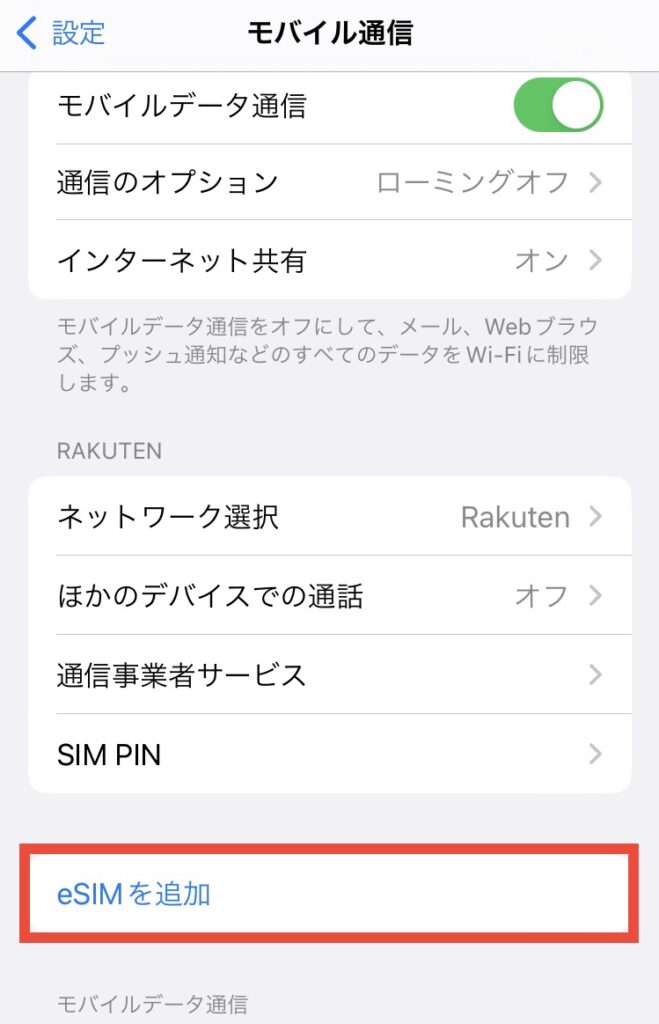Open SIM PIN settings

coord(330,754)
